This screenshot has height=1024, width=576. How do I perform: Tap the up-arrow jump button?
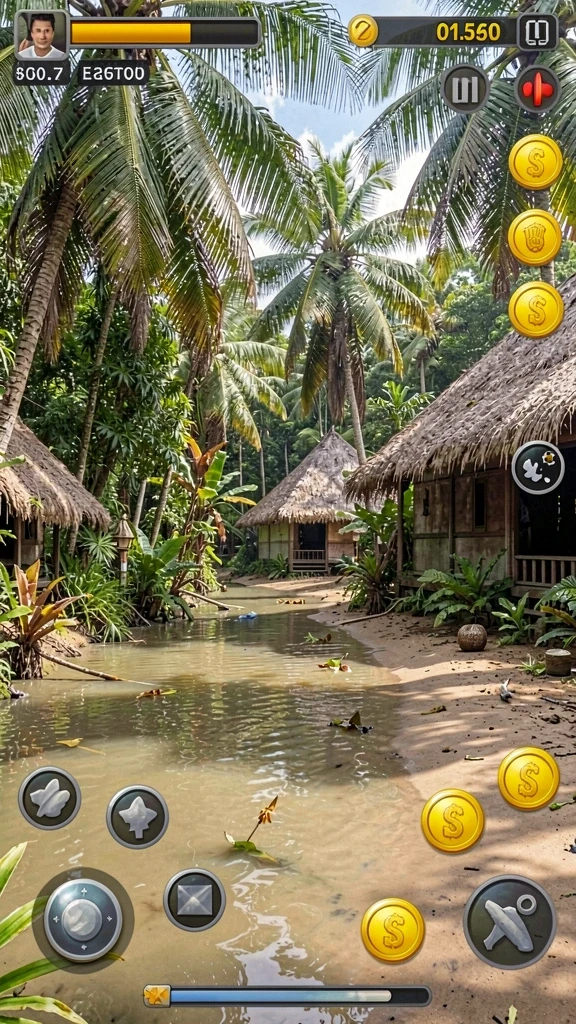click(x=138, y=817)
